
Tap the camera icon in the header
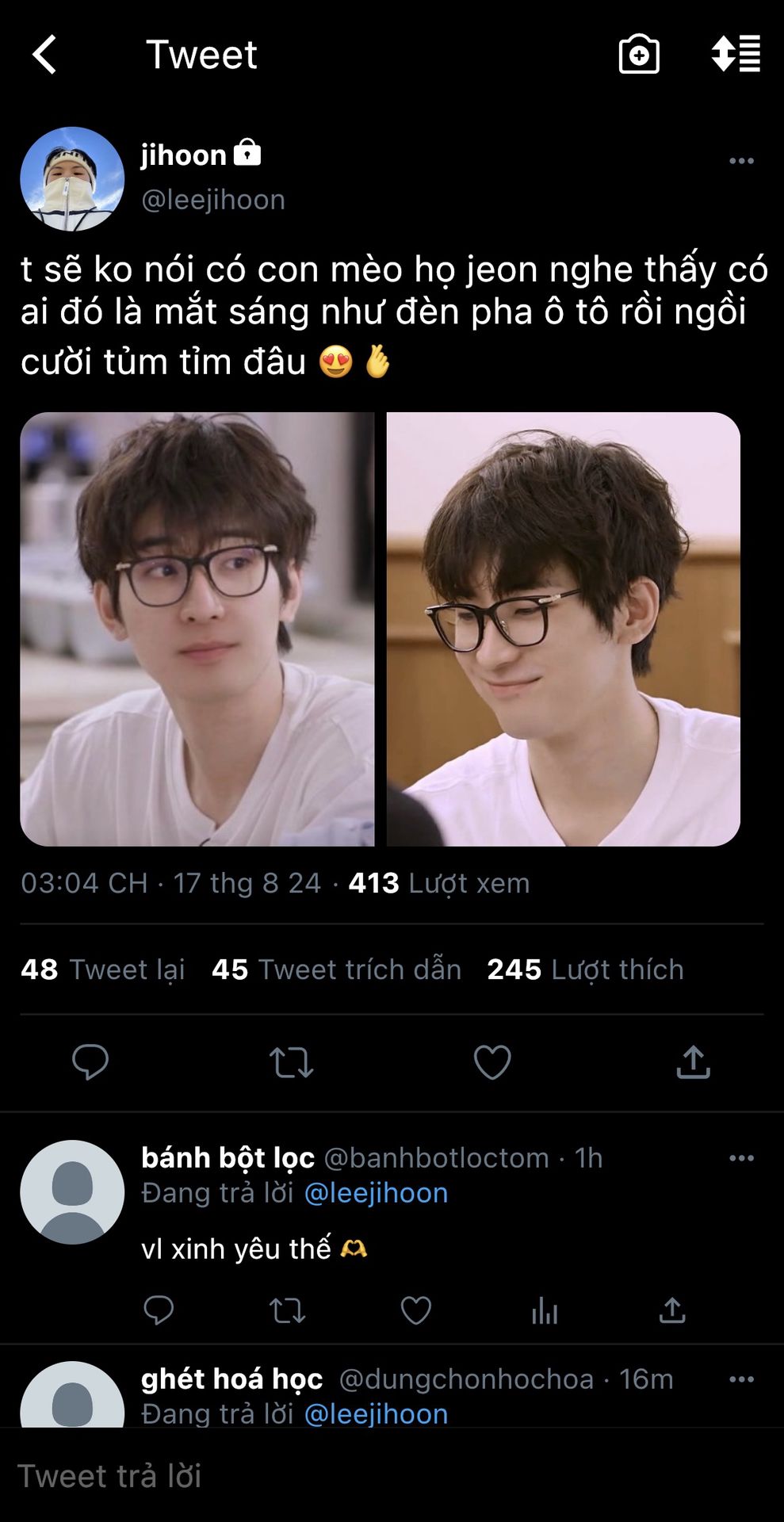tap(639, 55)
